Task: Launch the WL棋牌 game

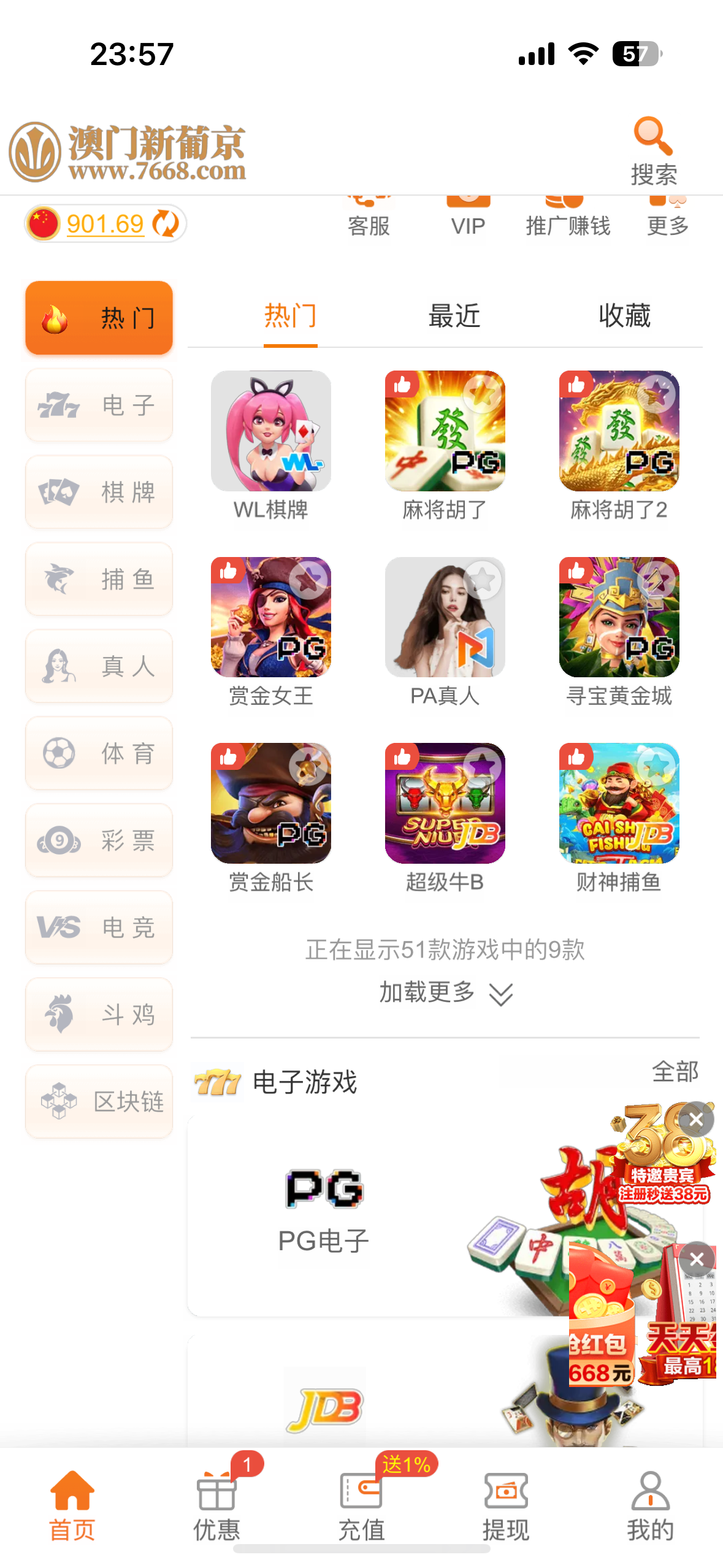Action: (270, 431)
